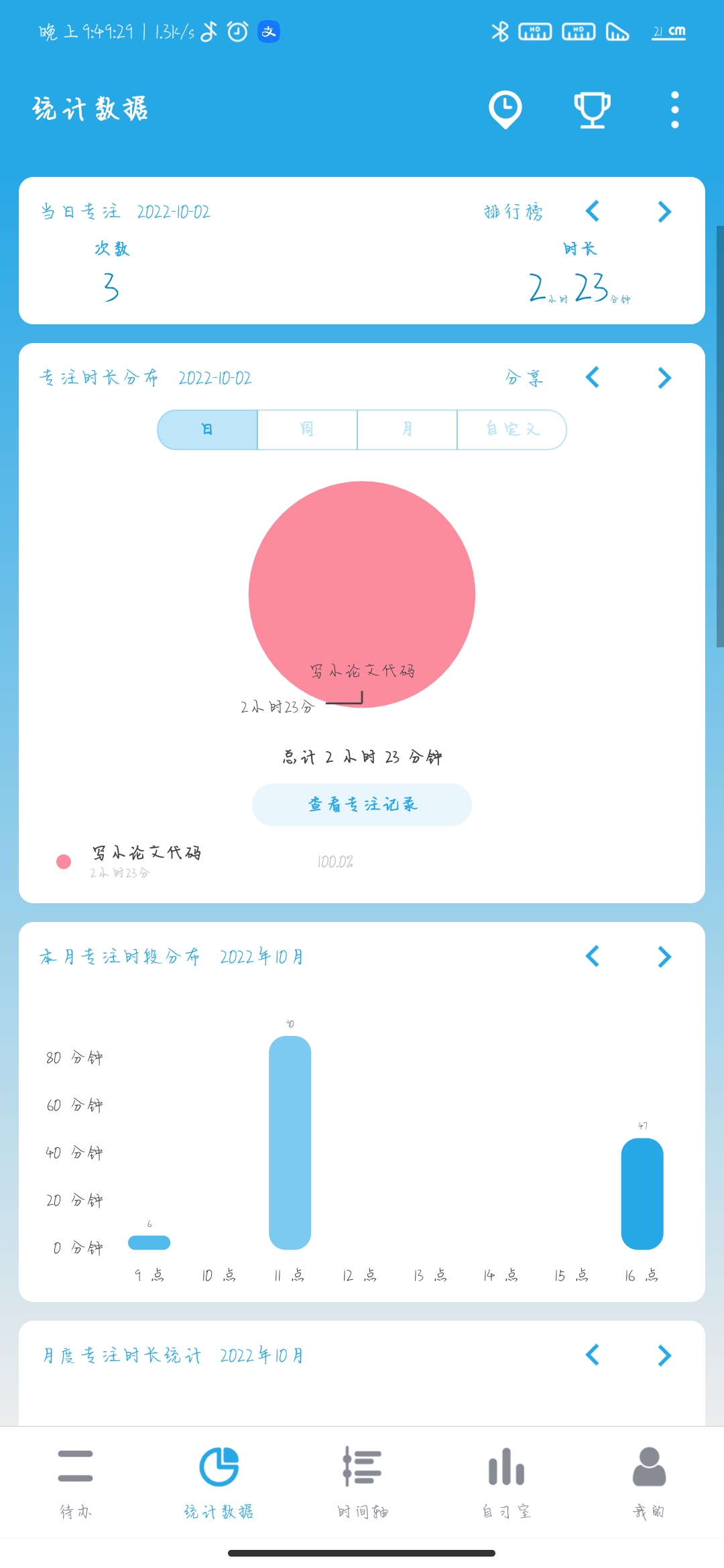Show previous month in 本月专注时段分布

click(x=593, y=956)
